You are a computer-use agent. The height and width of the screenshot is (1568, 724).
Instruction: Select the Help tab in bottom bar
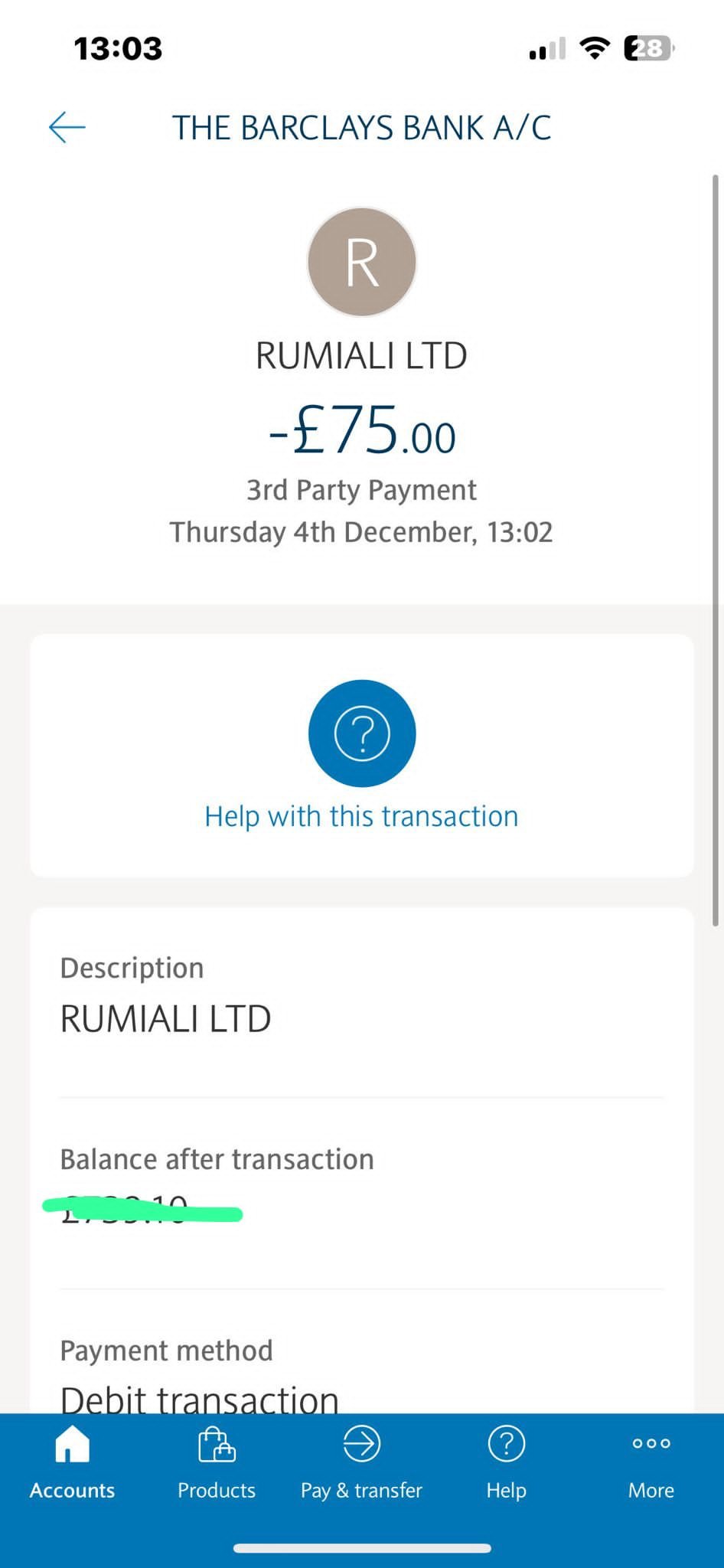tap(506, 1464)
